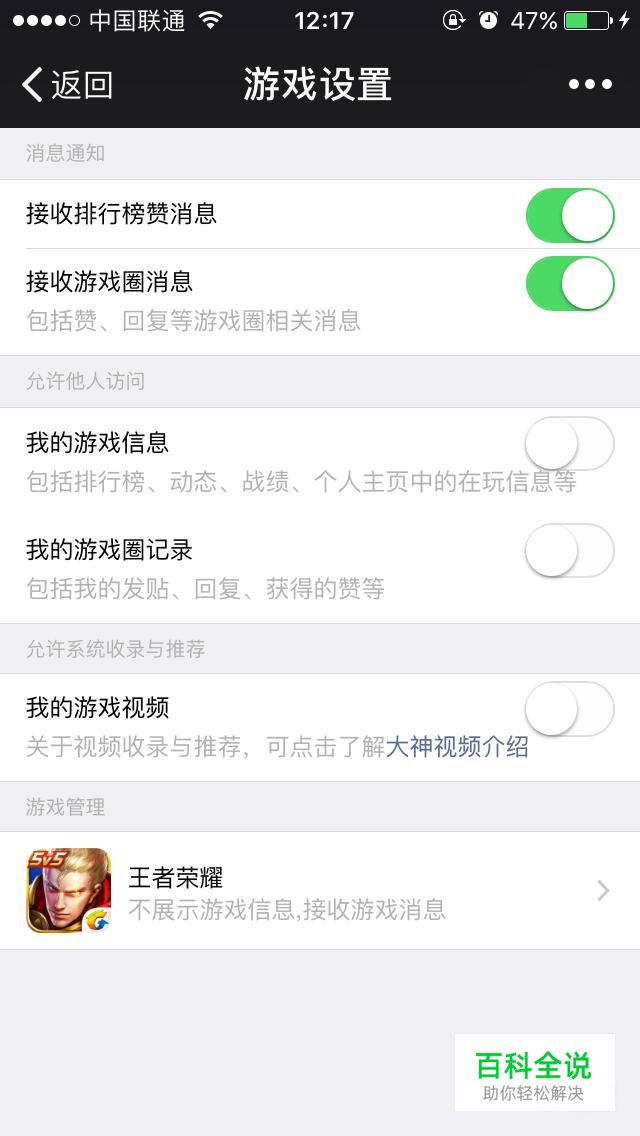Disable the 接收游戏圈消息 switch
Screen dimensions: 640x1136
[x=570, y=283]
